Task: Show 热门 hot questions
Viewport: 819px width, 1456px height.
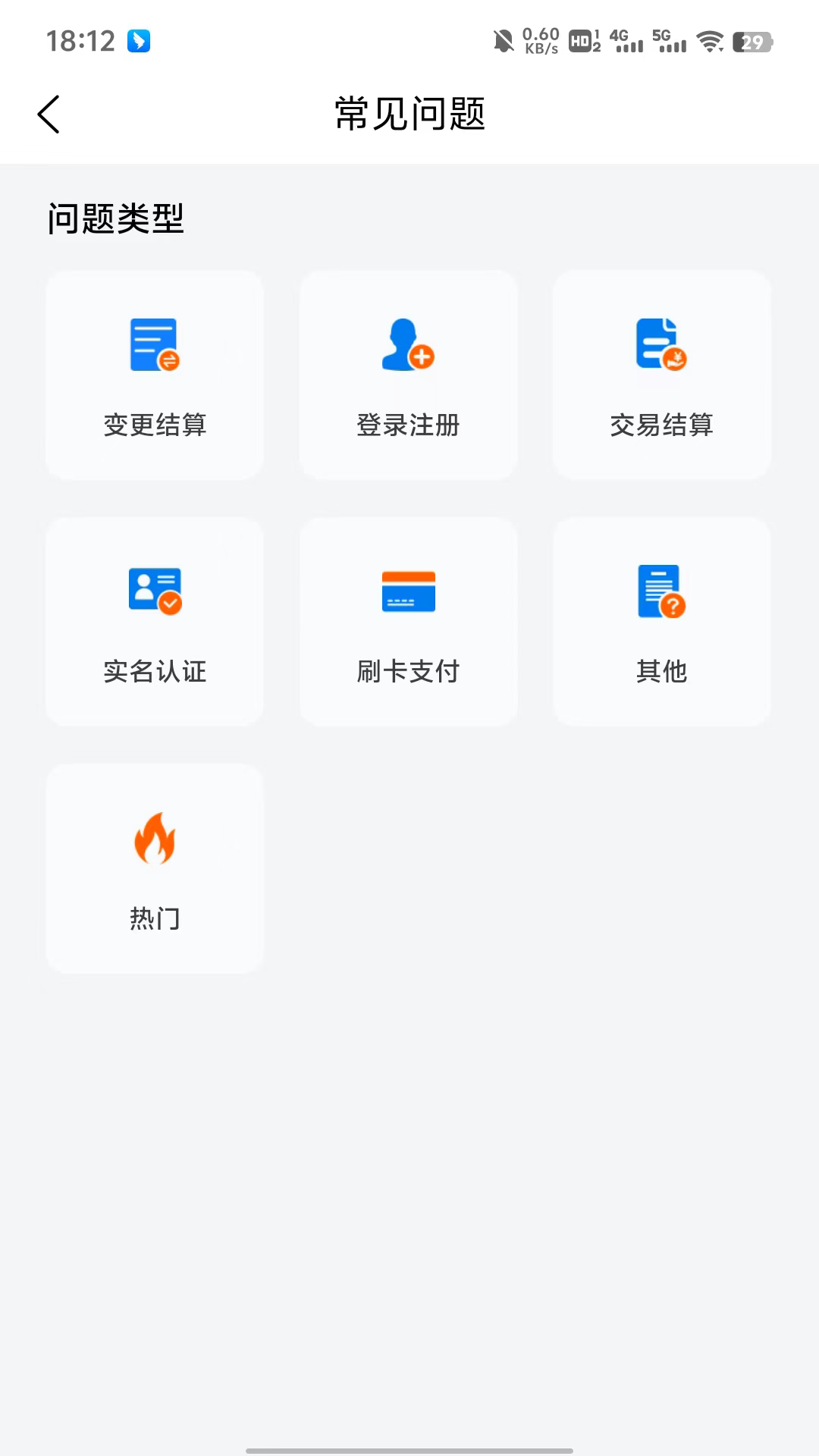Action: [155, 868]
